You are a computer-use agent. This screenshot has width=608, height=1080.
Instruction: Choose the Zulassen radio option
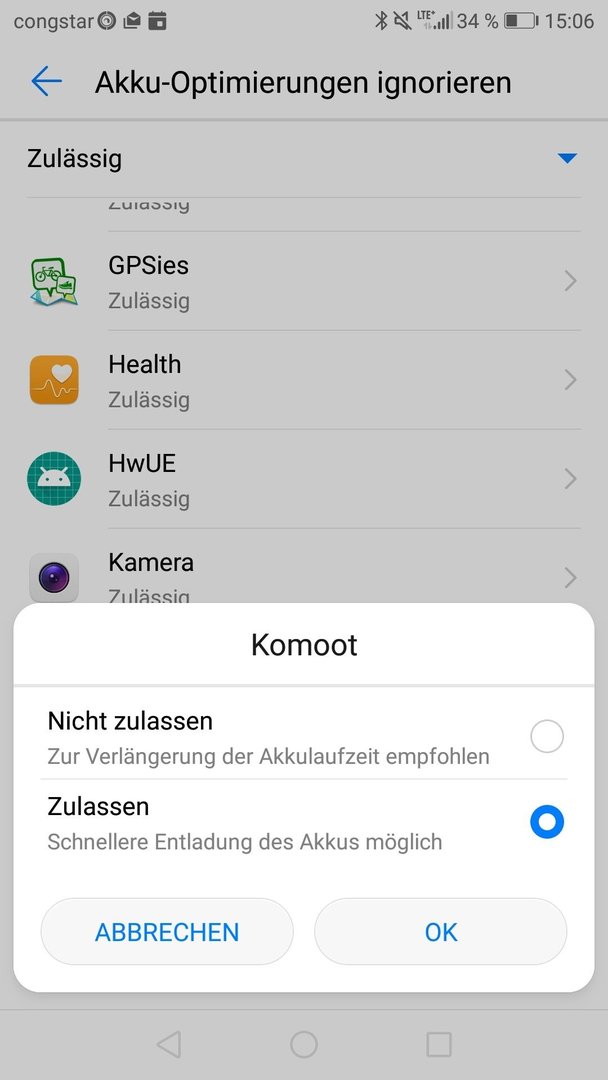[x=547, y=822]
